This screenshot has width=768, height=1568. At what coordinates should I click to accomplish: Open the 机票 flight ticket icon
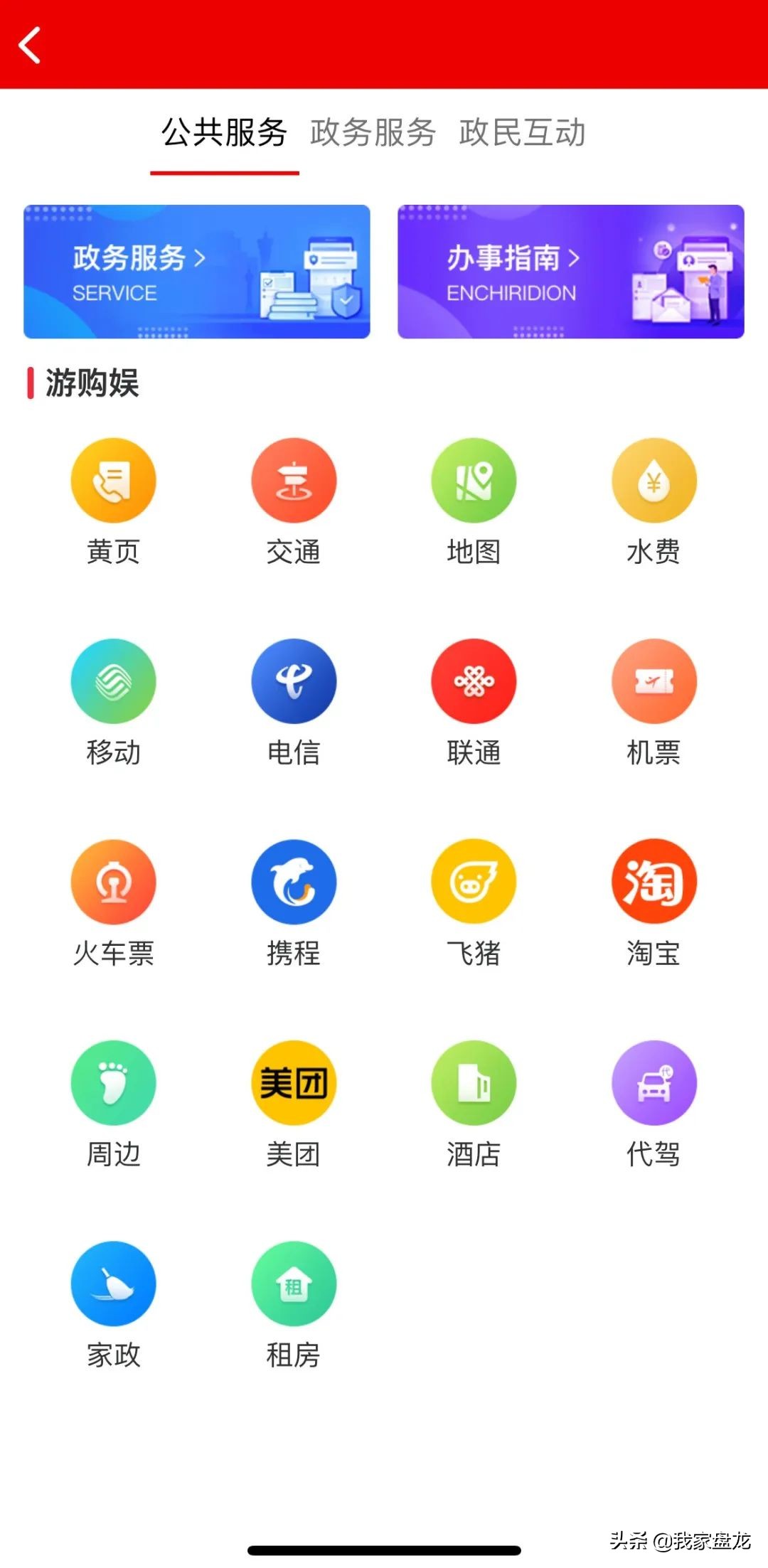point(654,680)
